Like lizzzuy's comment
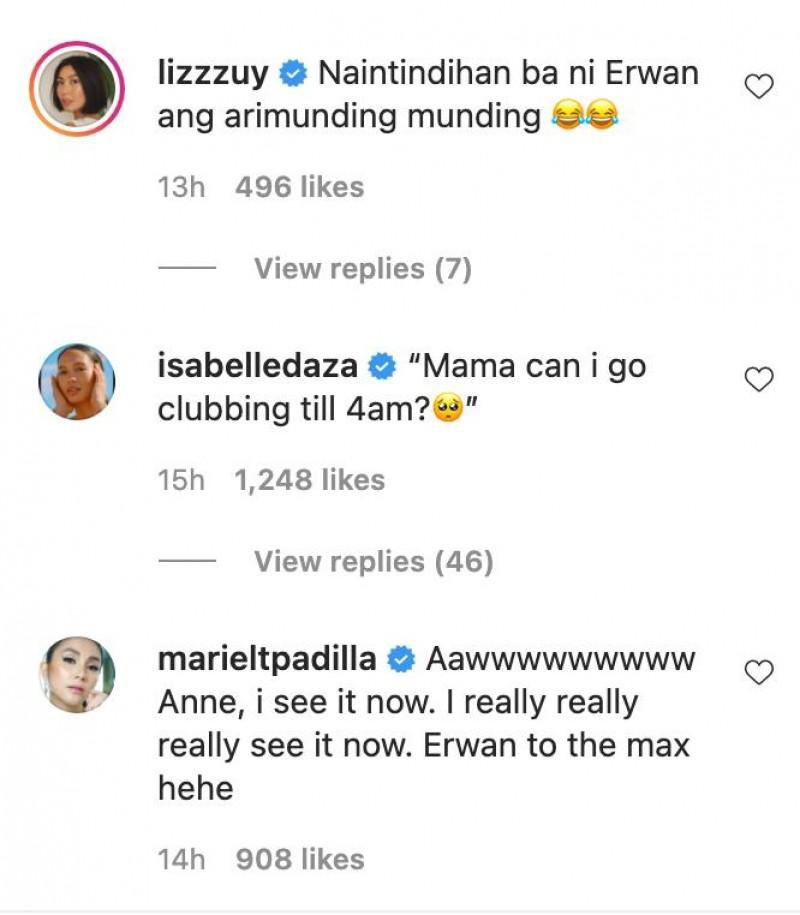 (x=760, y=88)
